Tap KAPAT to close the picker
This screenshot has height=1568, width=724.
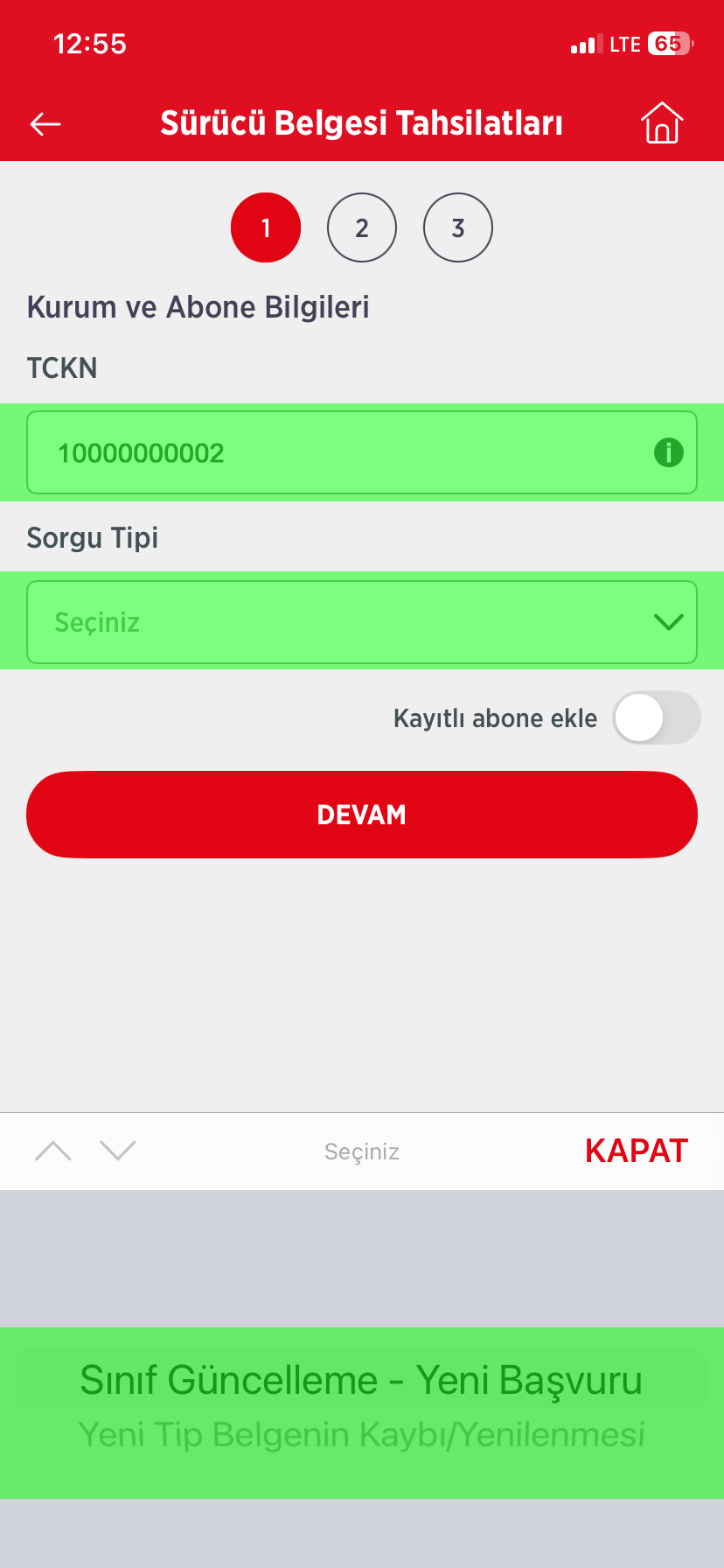[x=636, y=1151]
